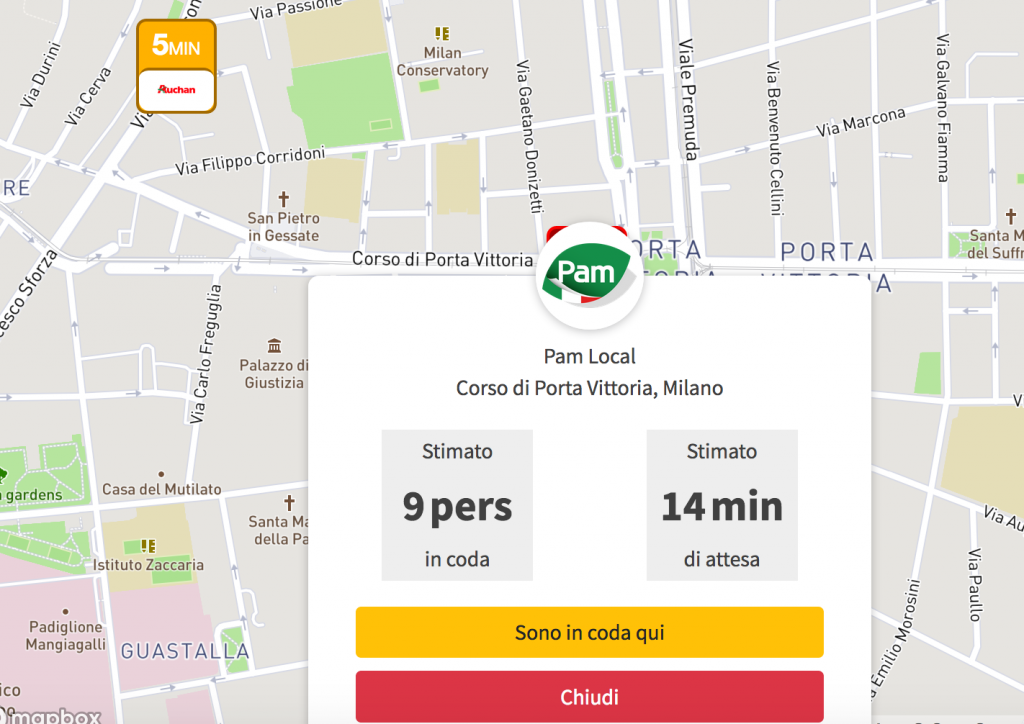Close the Pam Local card with Chiudi
The image size is (1024, 724).
[589, 696]
